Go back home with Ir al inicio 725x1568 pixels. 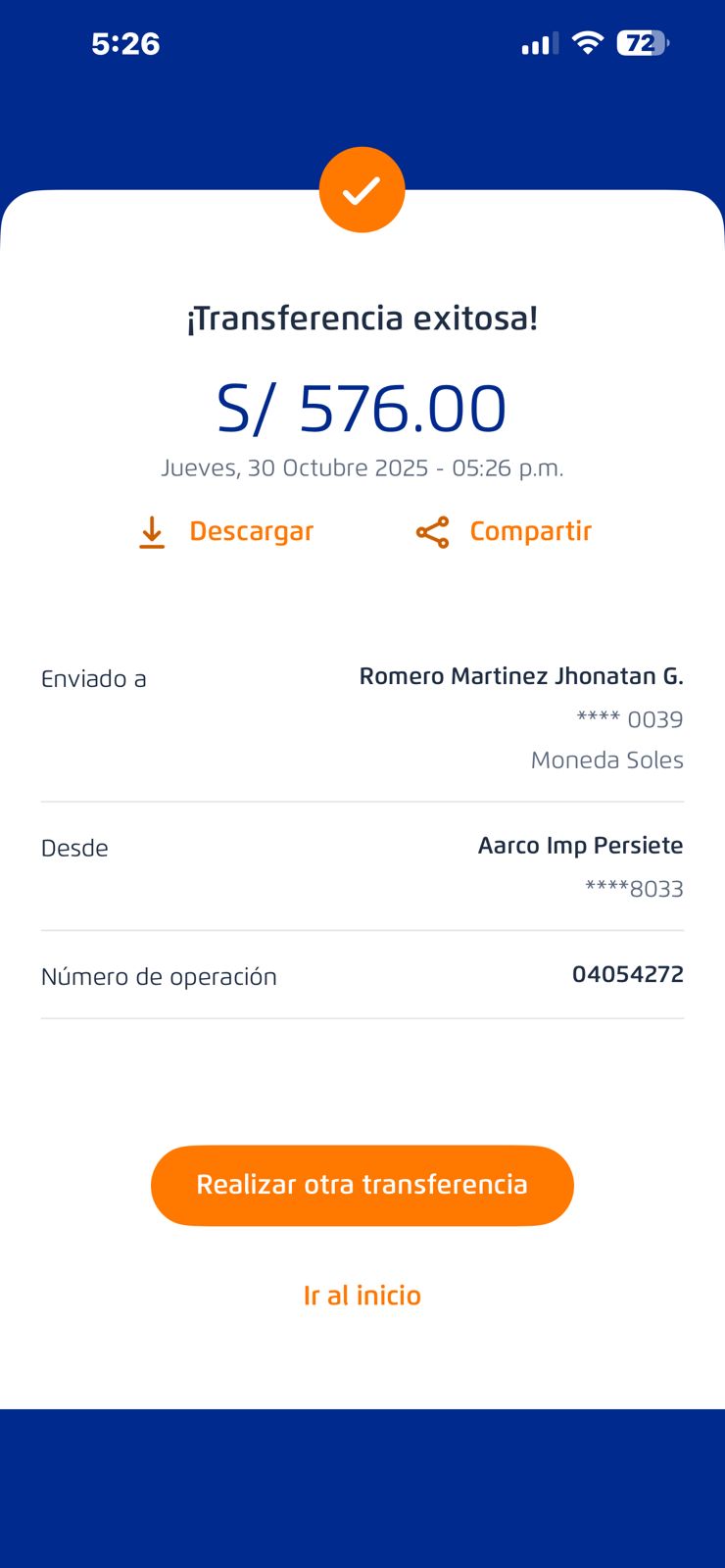point(362,1295)
